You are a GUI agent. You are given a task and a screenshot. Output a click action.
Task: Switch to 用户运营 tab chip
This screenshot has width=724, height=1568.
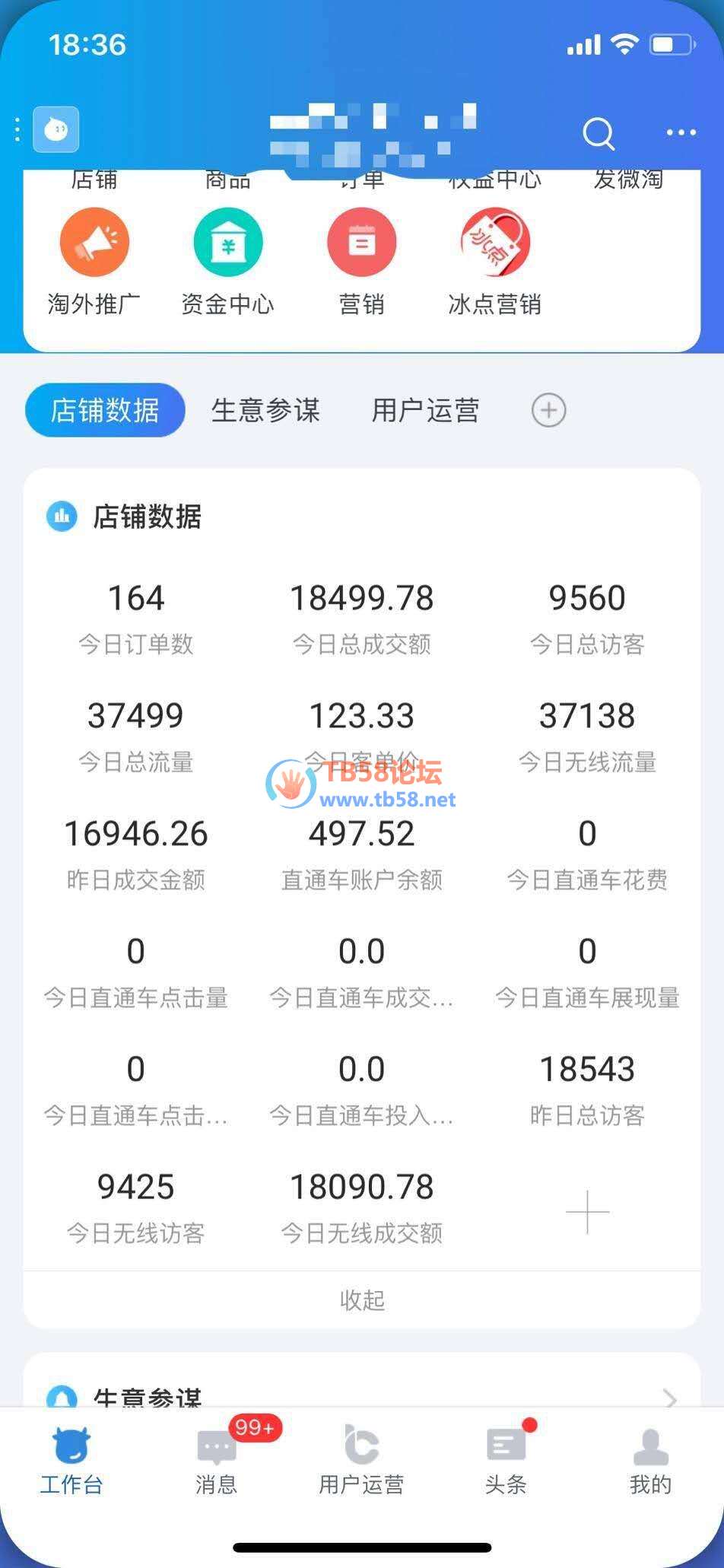[x=425, y=411]
